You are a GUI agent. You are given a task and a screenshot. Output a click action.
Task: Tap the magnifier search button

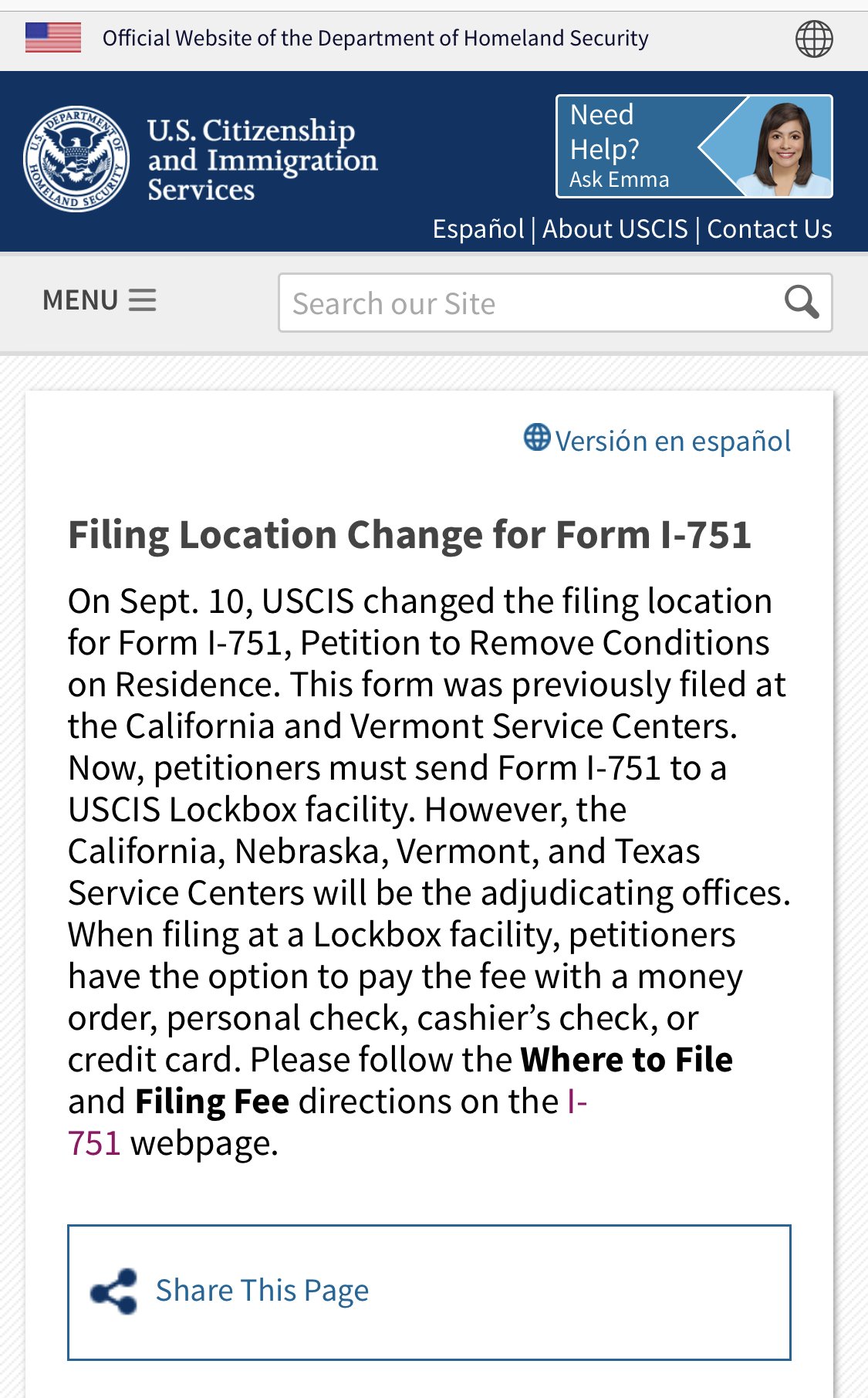coord(802,303)
